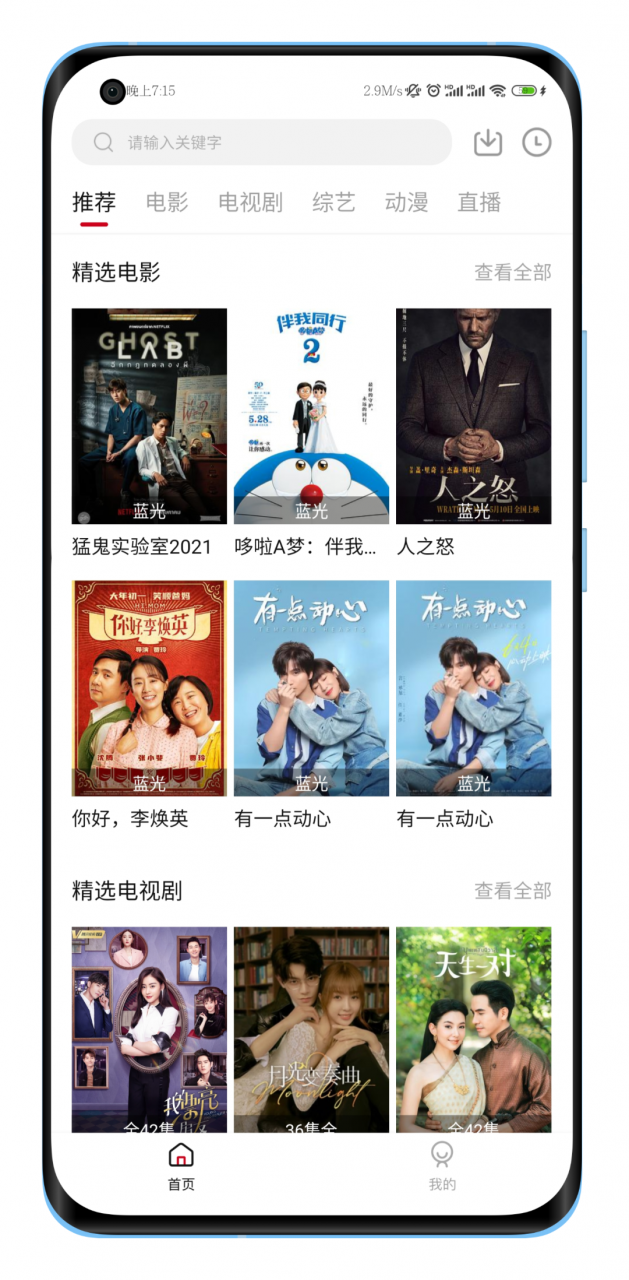Tap the keyword search field

tap(262, 143)
